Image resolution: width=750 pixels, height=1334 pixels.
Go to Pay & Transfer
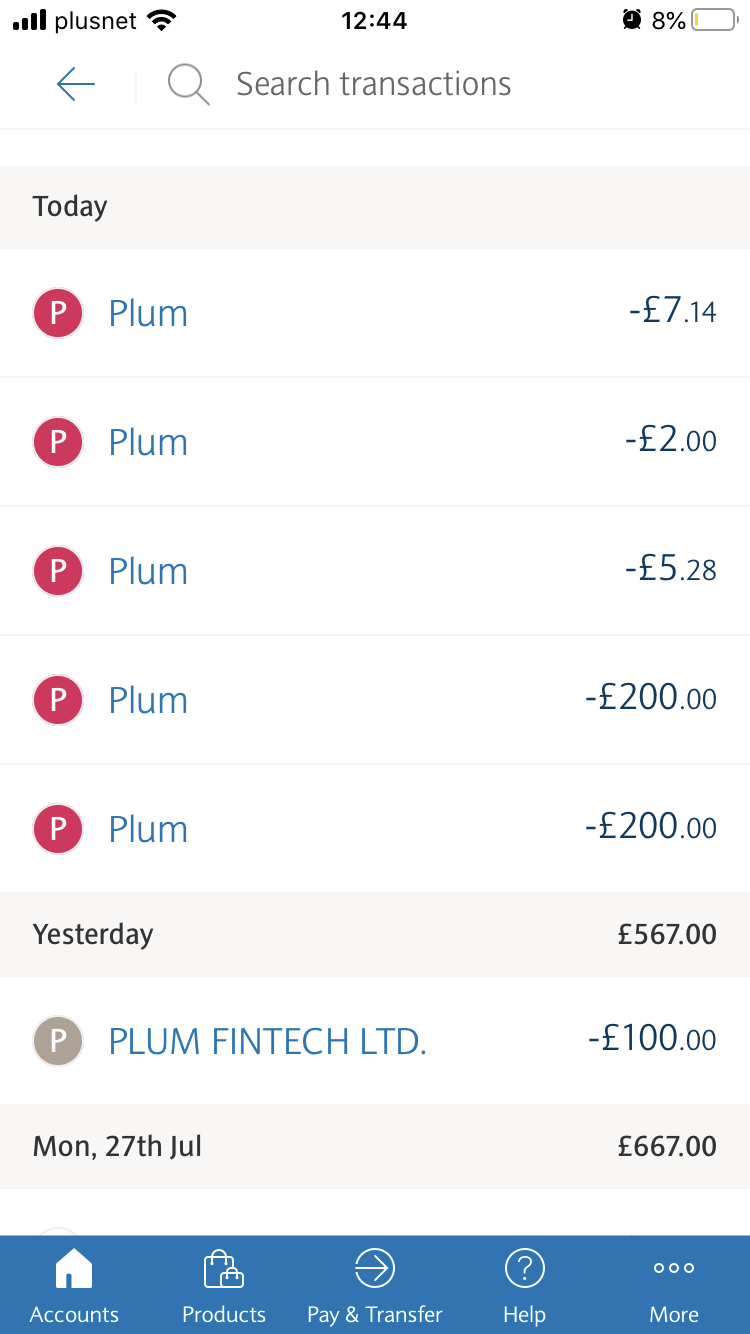375,1286
